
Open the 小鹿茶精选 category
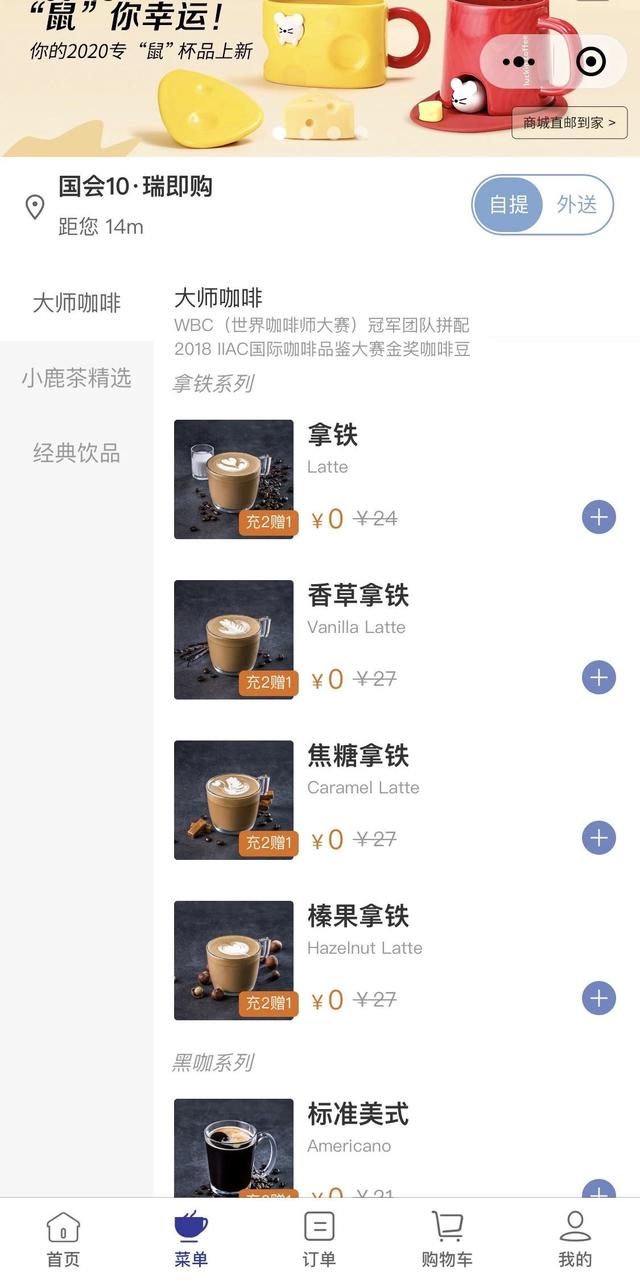click(x=76, y=378)
